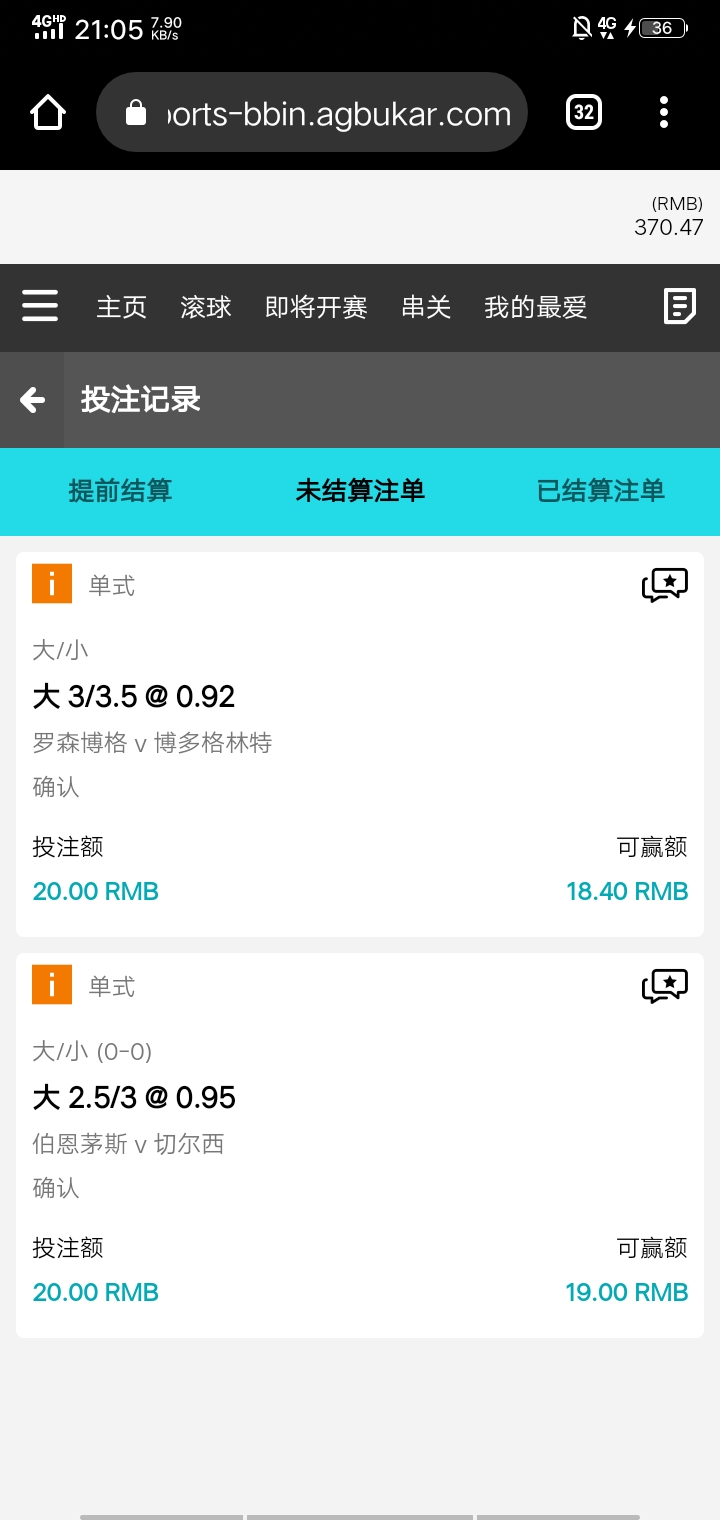Tap star chat icon on 罗森博格 bet
This screenshot has width=720, height=1520.
[665, 585]
